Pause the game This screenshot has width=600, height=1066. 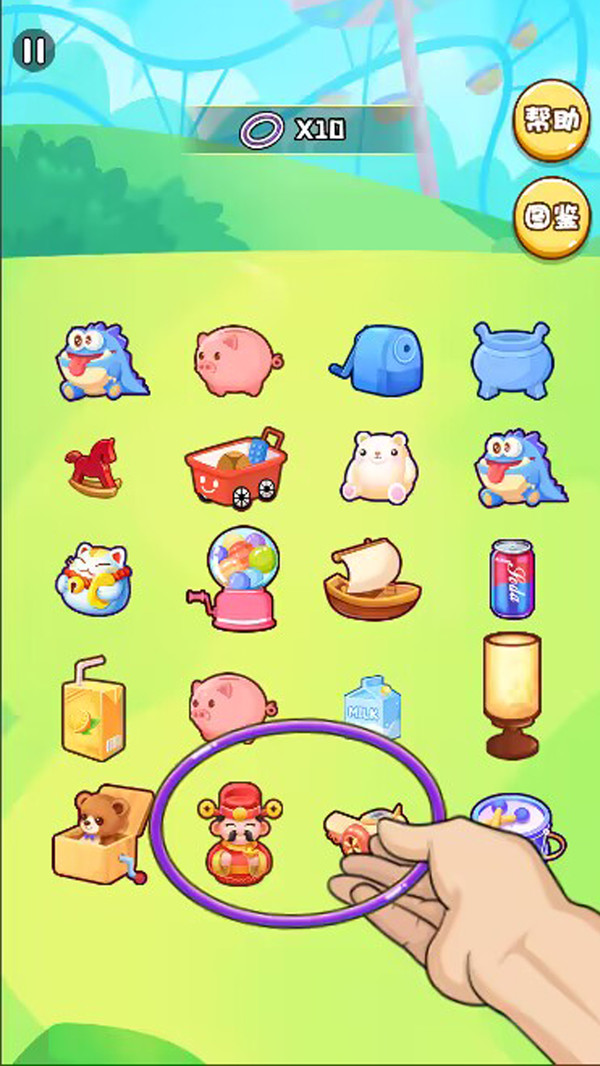[x=34, y=50]
